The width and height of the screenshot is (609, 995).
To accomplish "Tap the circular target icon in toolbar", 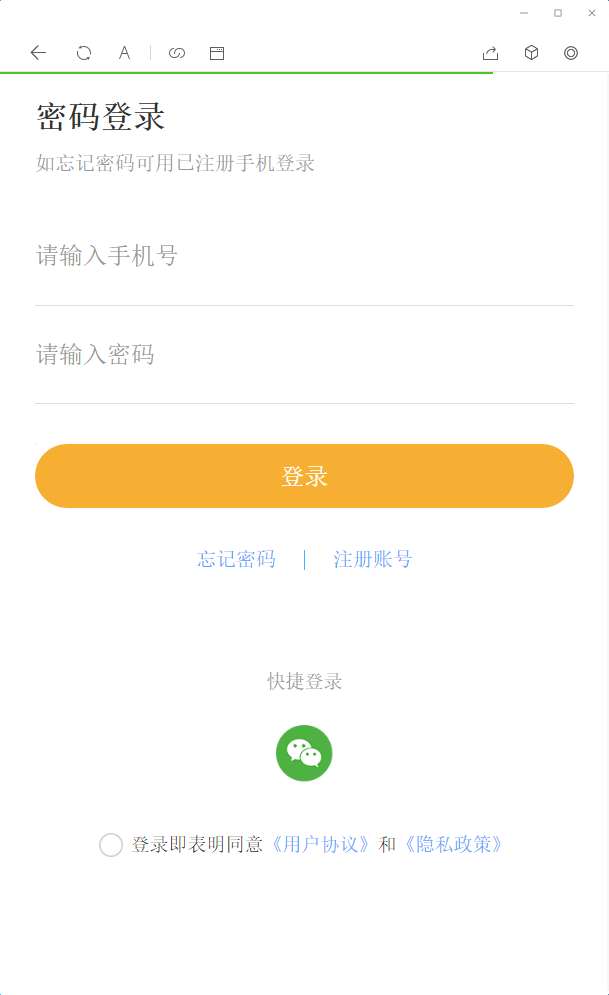I will coord(571,53).
